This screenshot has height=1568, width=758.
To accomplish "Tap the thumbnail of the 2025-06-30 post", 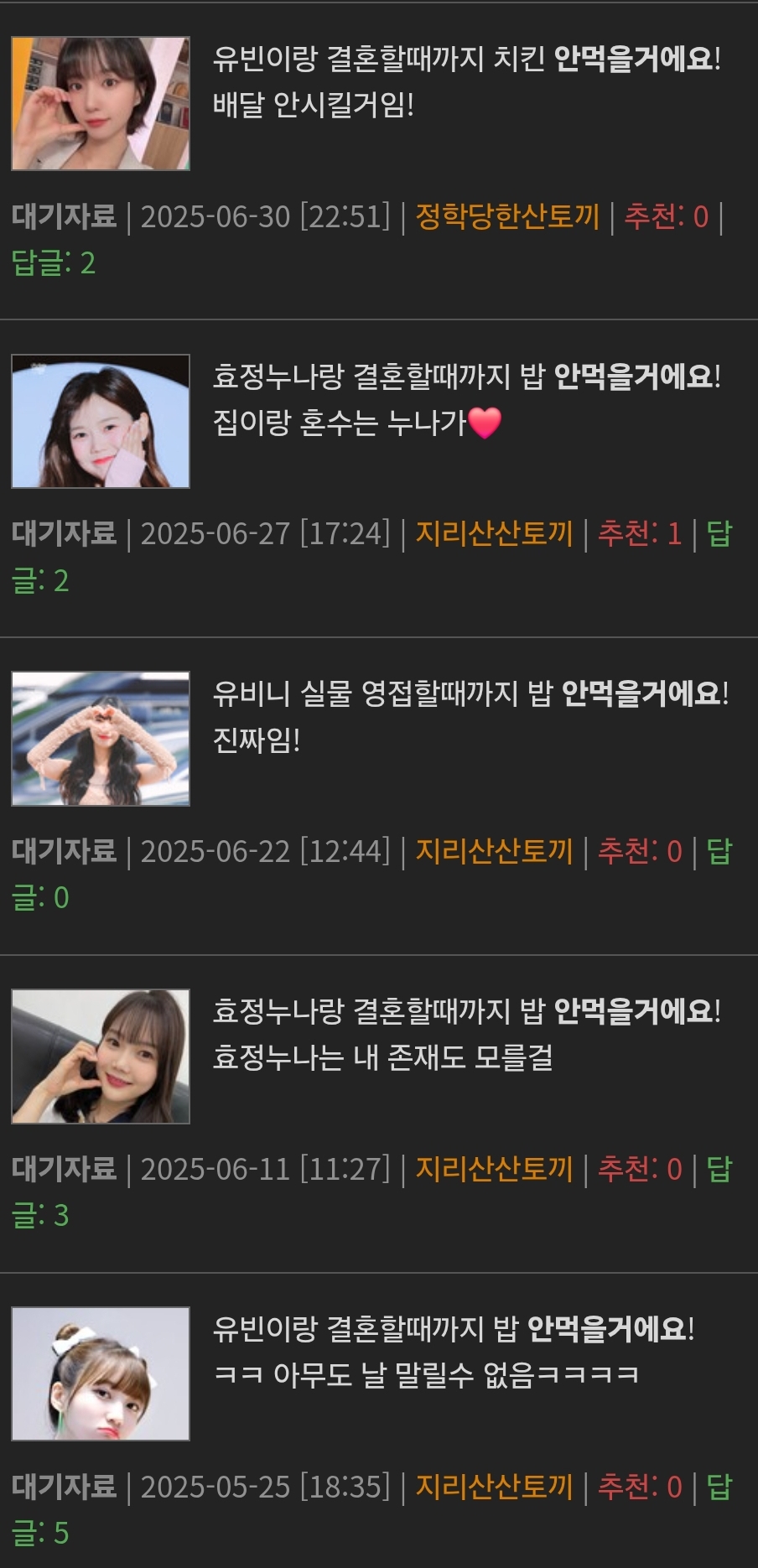I will (101, 103).
